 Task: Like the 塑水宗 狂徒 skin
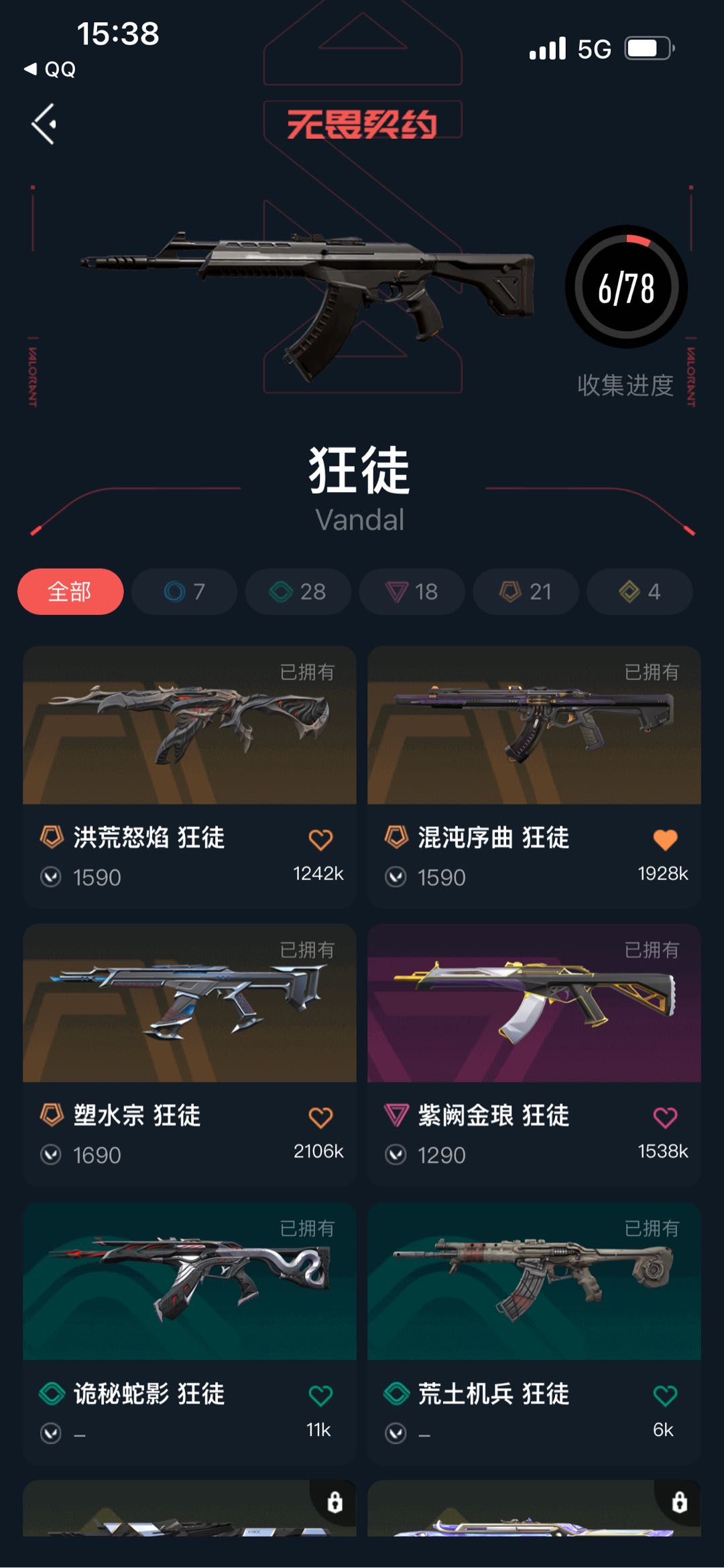320,1117
